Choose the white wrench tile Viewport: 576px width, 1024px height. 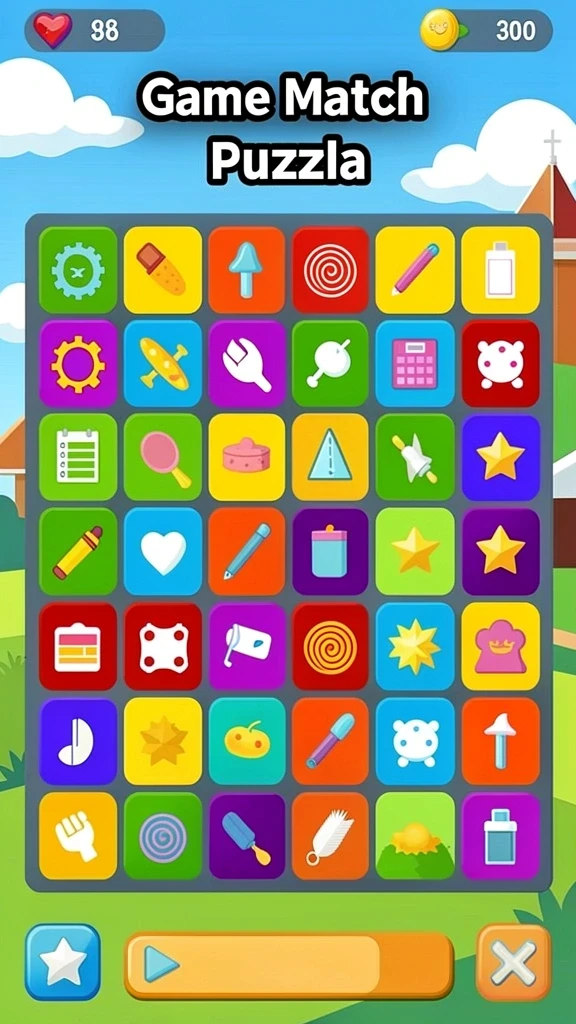coord(247,364)
